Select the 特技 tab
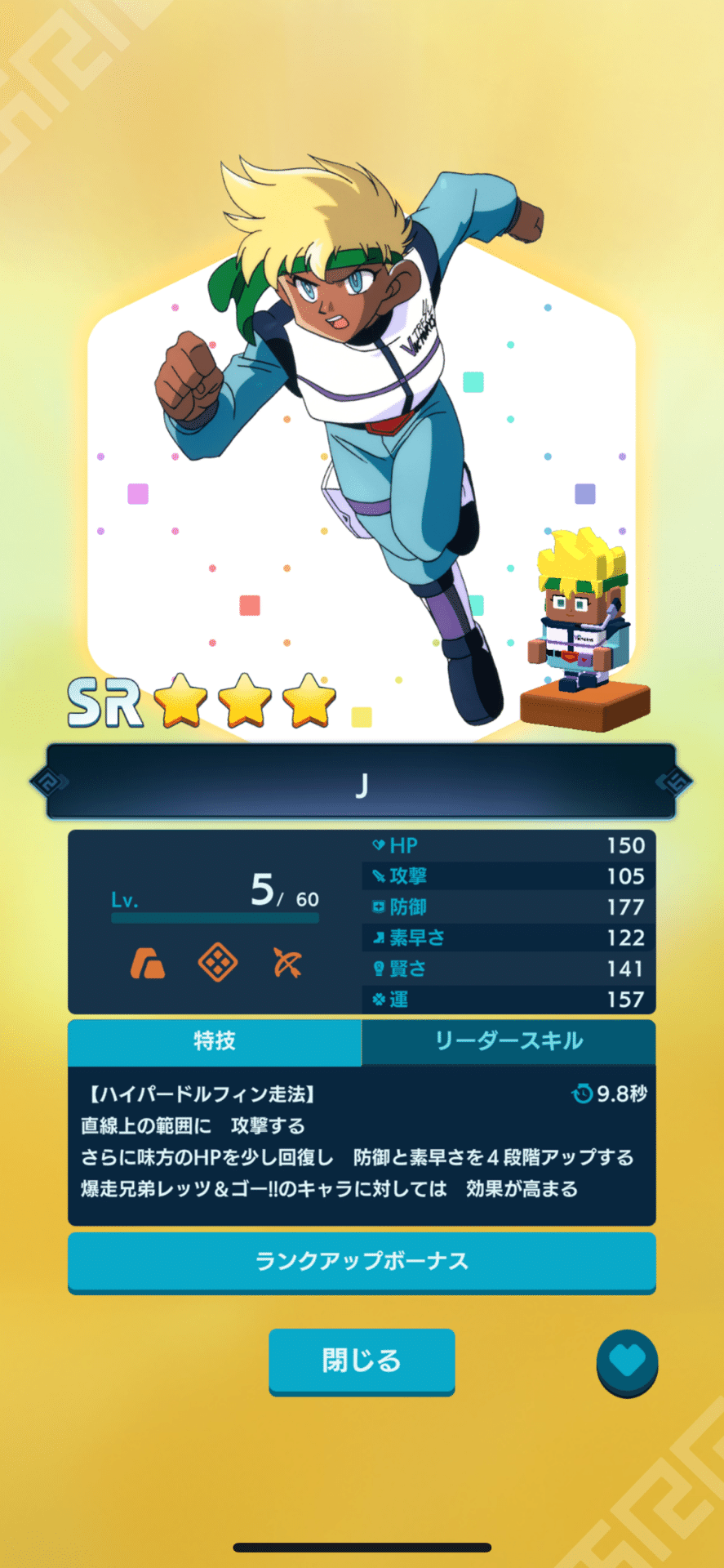The height and width of the screenshot is (1568, 724). (x=214, y=1041)
